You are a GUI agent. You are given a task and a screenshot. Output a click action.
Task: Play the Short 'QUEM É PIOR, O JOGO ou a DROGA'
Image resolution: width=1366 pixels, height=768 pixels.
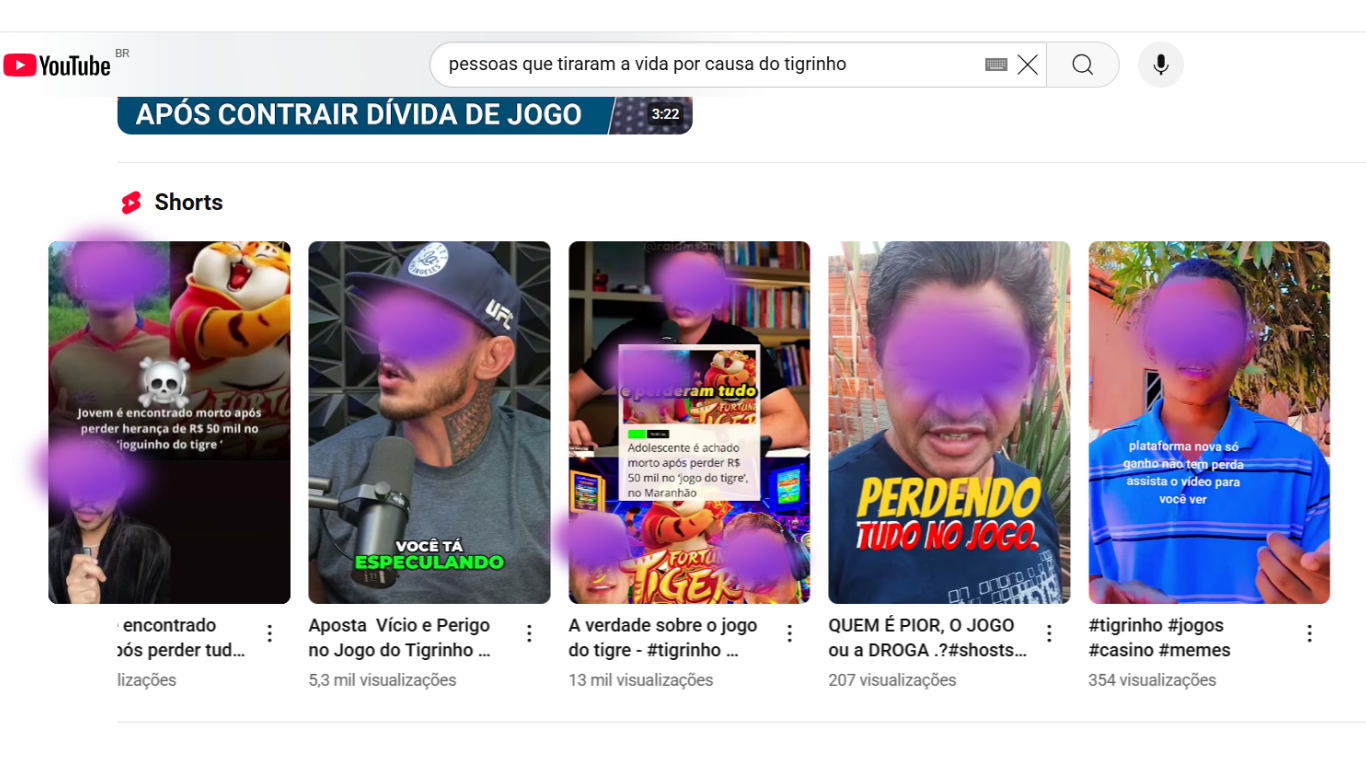pos(949,421)
